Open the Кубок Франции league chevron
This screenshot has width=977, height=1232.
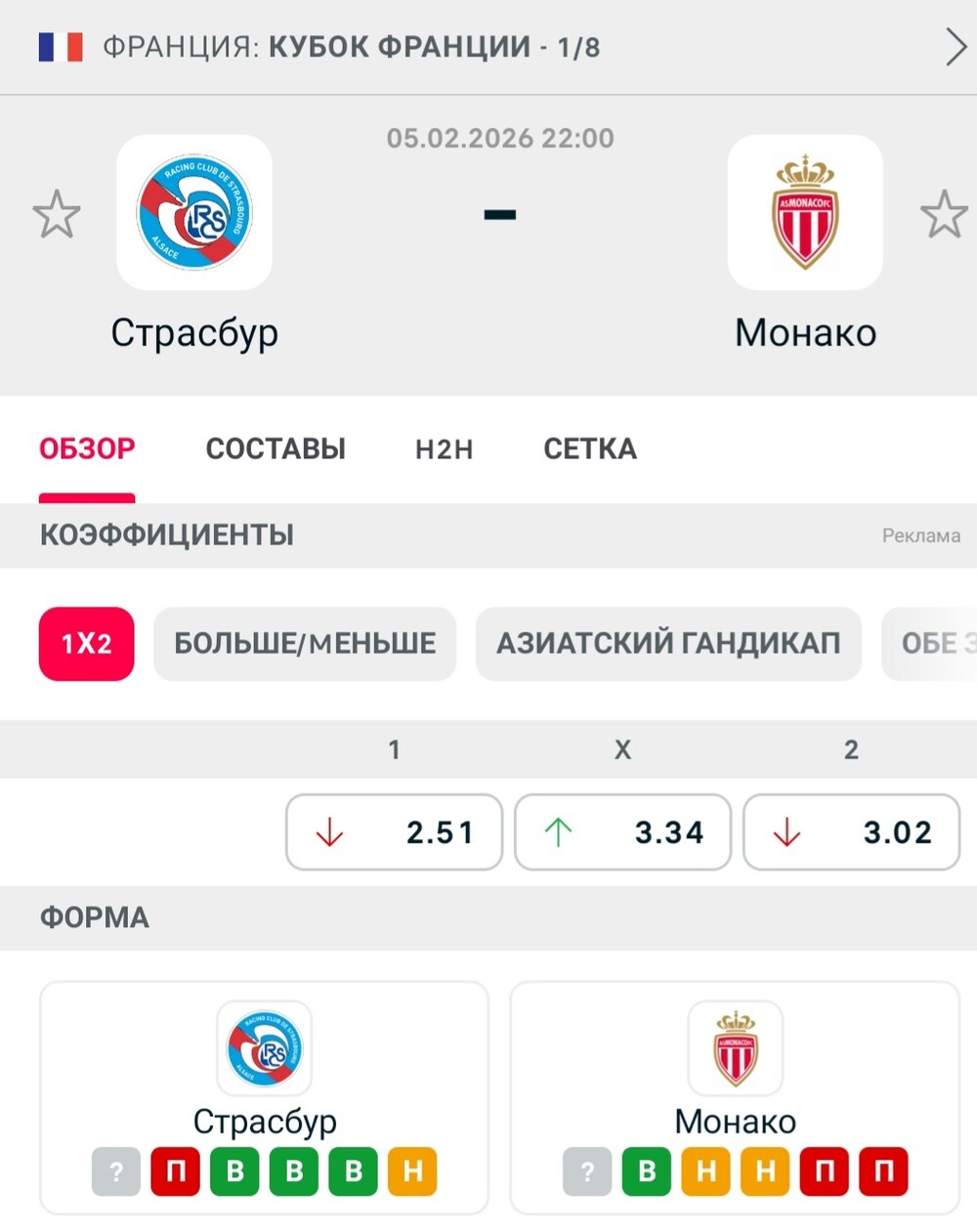tap(955, 47)
